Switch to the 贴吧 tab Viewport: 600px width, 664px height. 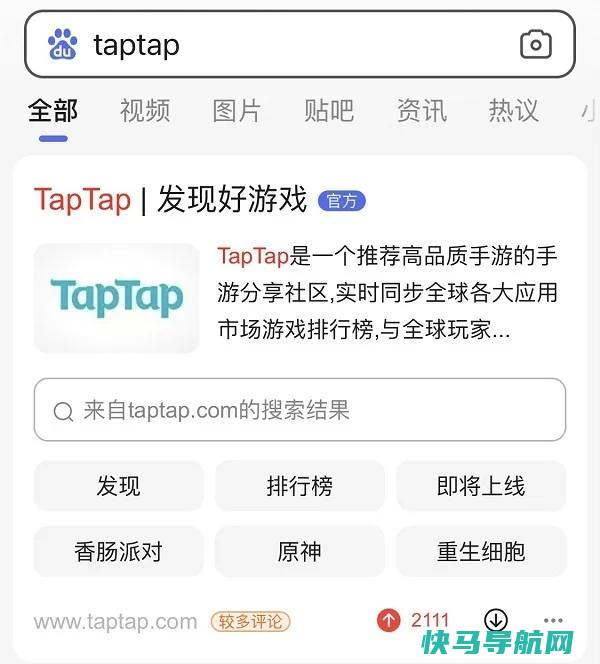329,110
